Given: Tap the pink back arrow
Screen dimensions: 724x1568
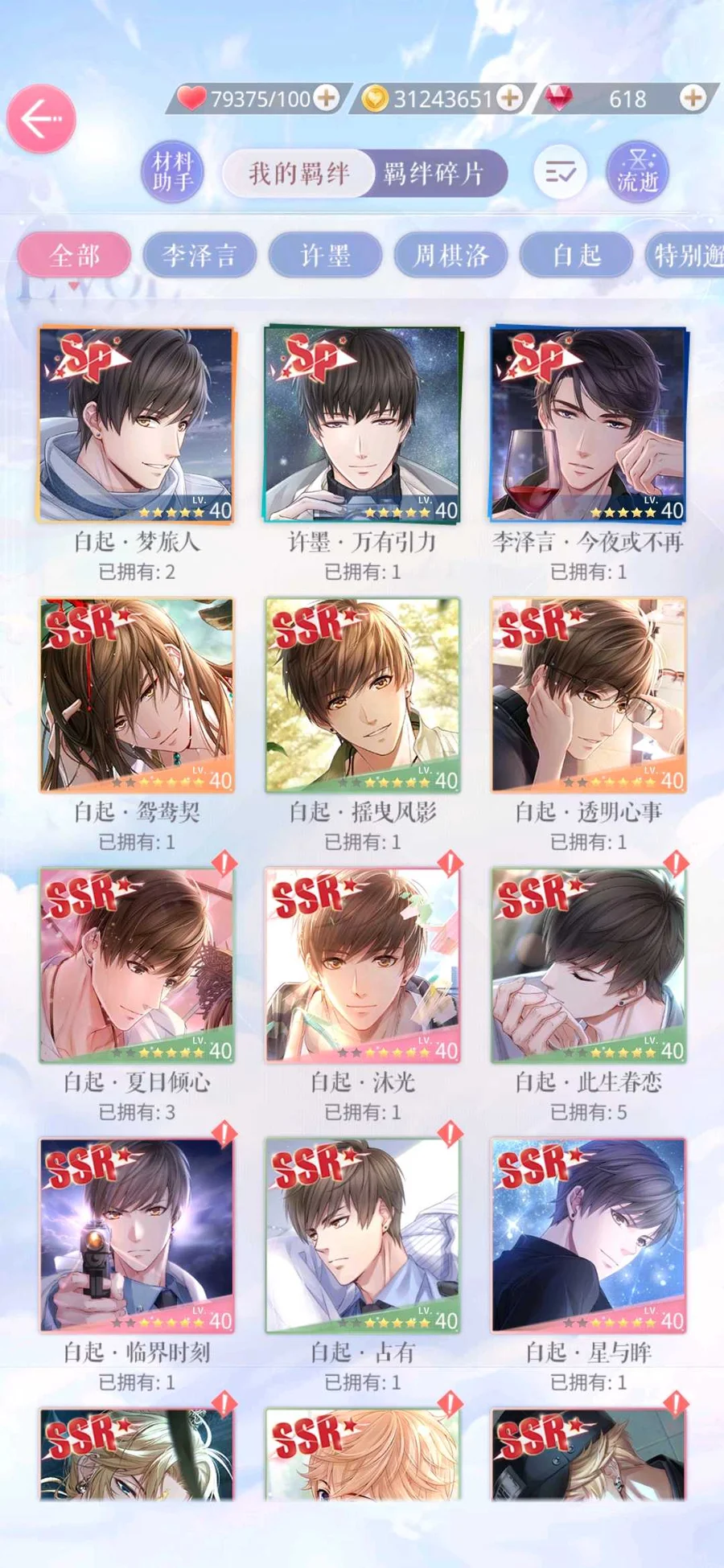Looking at the screenshot, I should [x=41, y=119].
